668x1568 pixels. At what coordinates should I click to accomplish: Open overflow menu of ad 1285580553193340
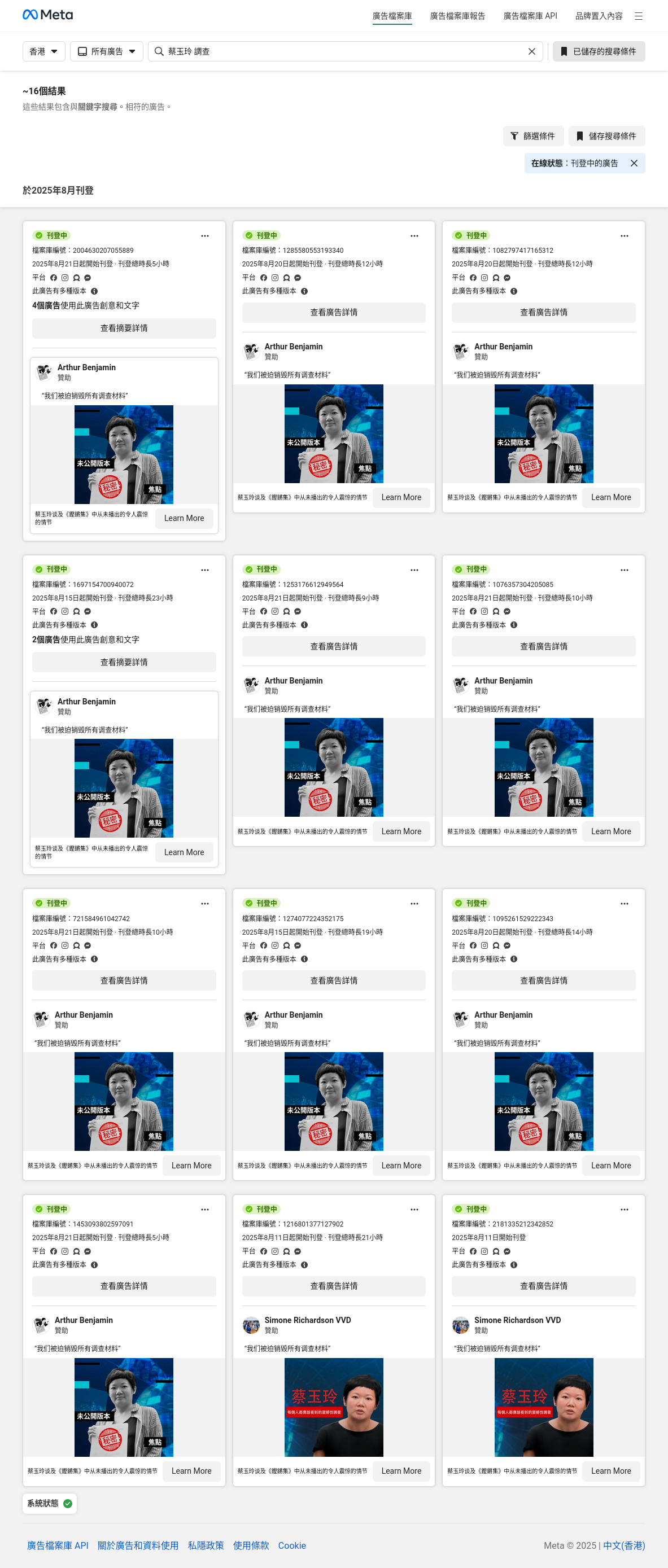tap(414, 235)
